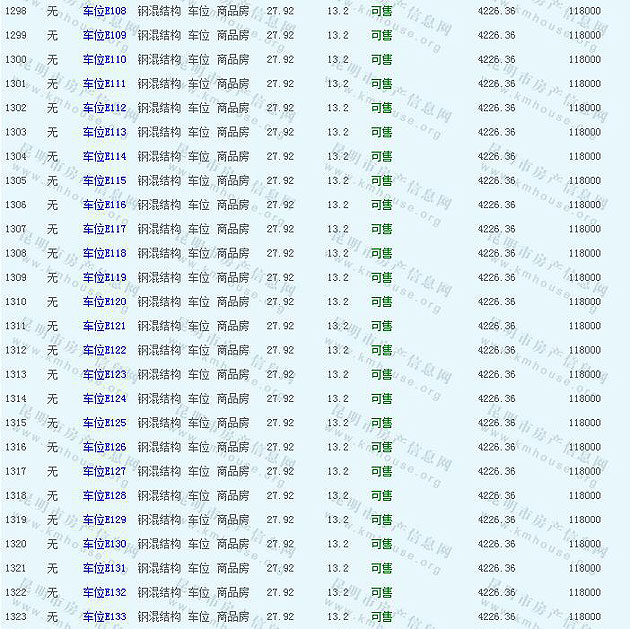Open the 车位E115 entry
The width and height of the screenshot is (630, 629).
(x=105, y=181)
